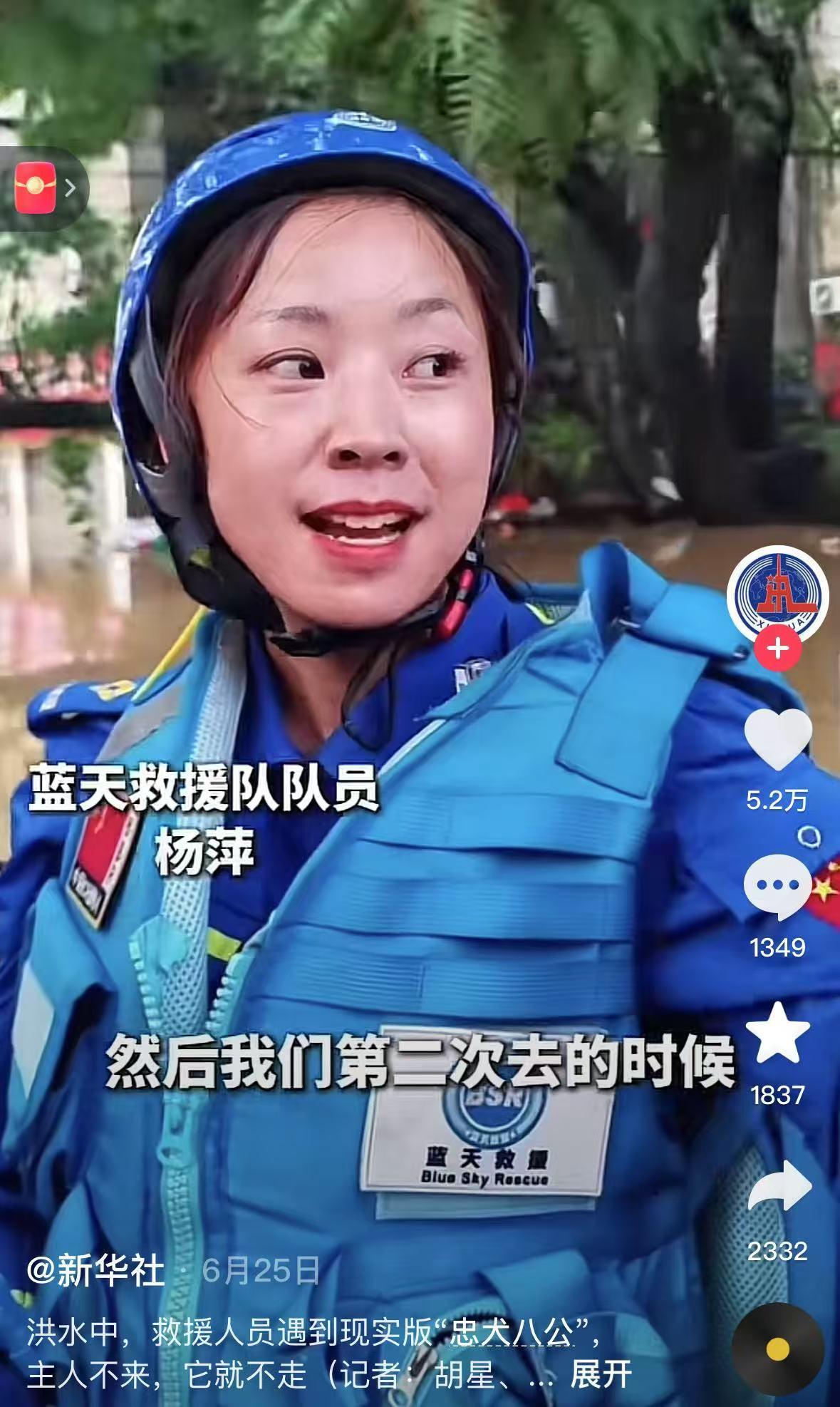Image resolution: width=840 pixels, height=1407 pixels.
Task: Expand the caption via 展开
Action: pos(601,1374)
